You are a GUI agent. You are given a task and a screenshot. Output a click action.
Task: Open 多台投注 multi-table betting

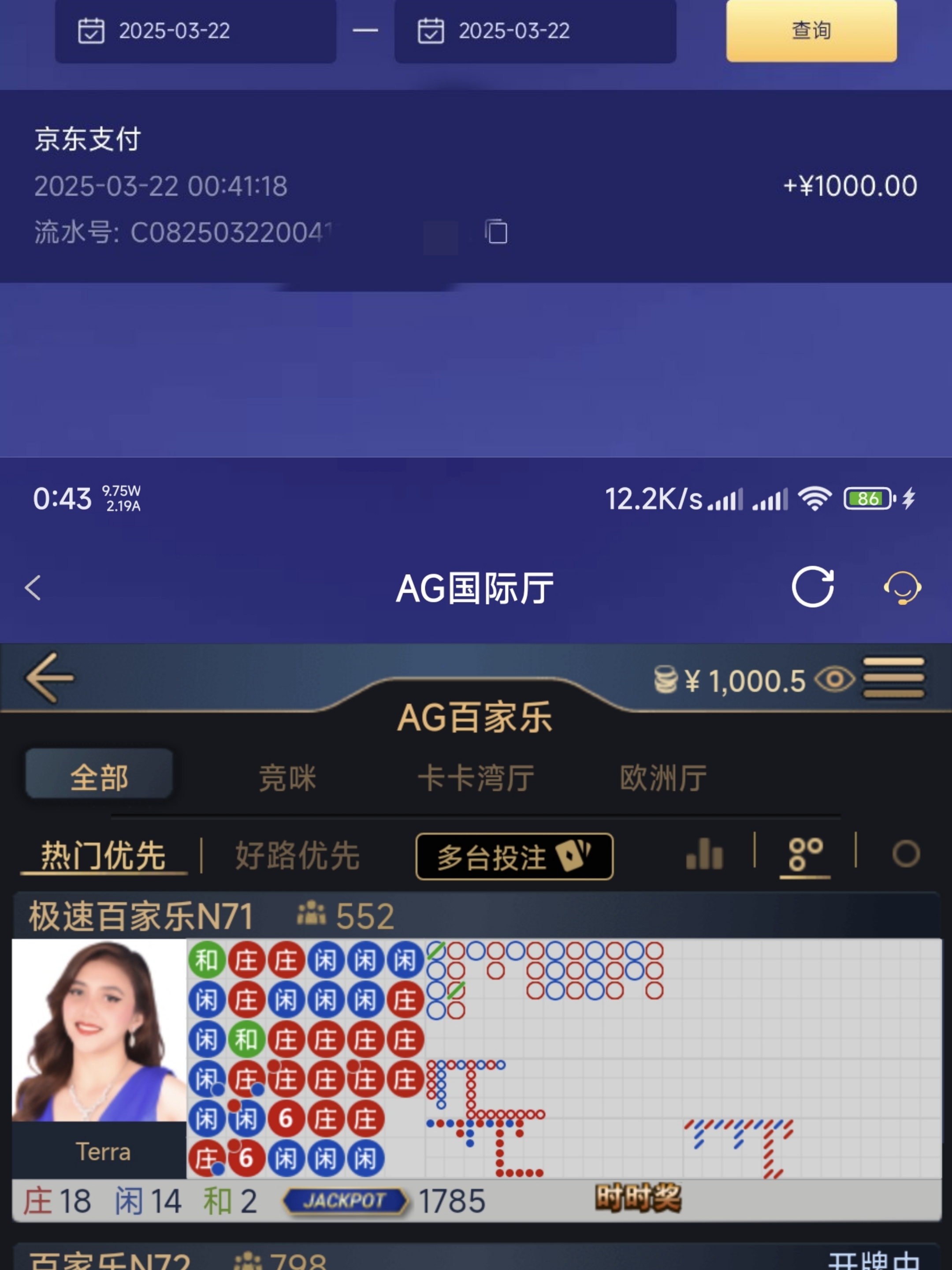(x=513, y=857)
